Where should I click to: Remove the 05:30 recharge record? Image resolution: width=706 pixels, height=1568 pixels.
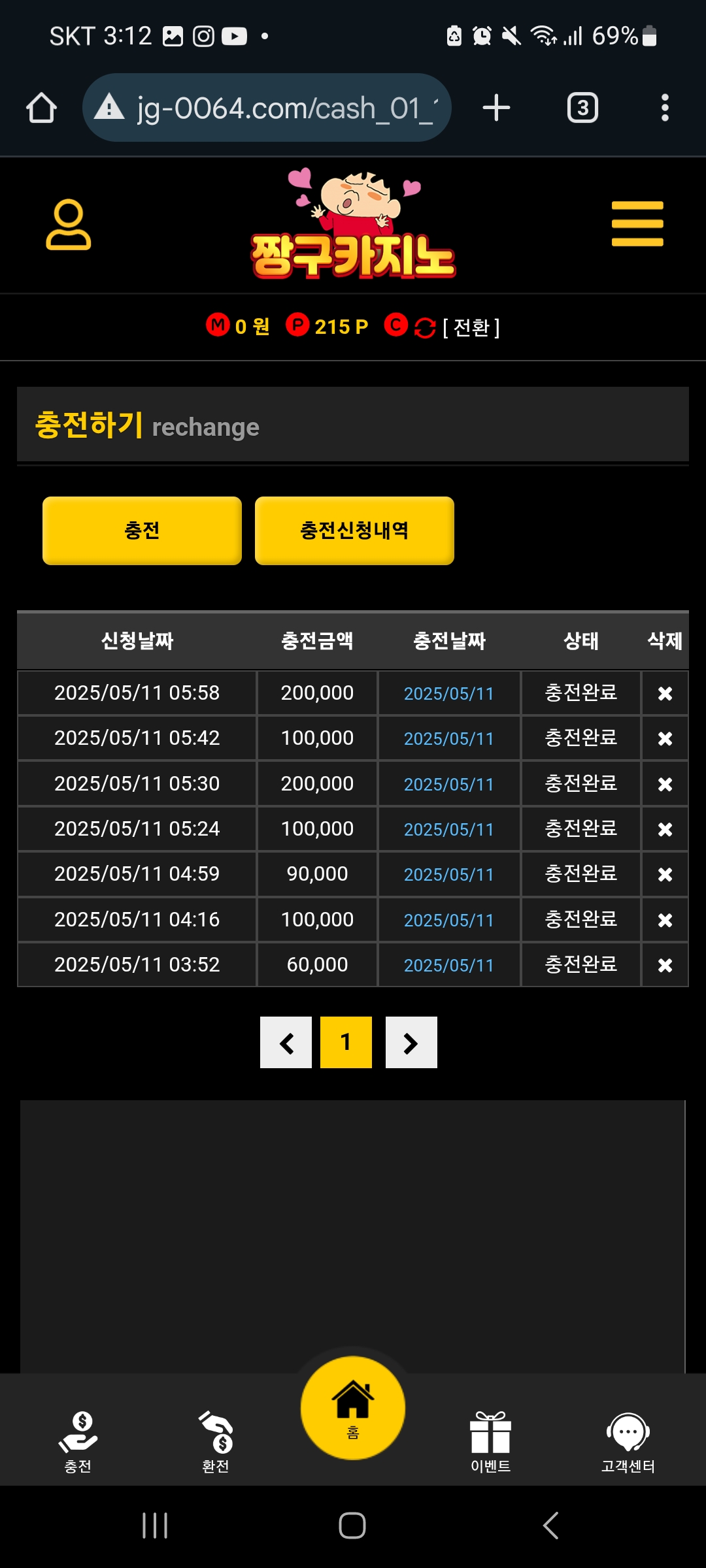tap(665, 784)
